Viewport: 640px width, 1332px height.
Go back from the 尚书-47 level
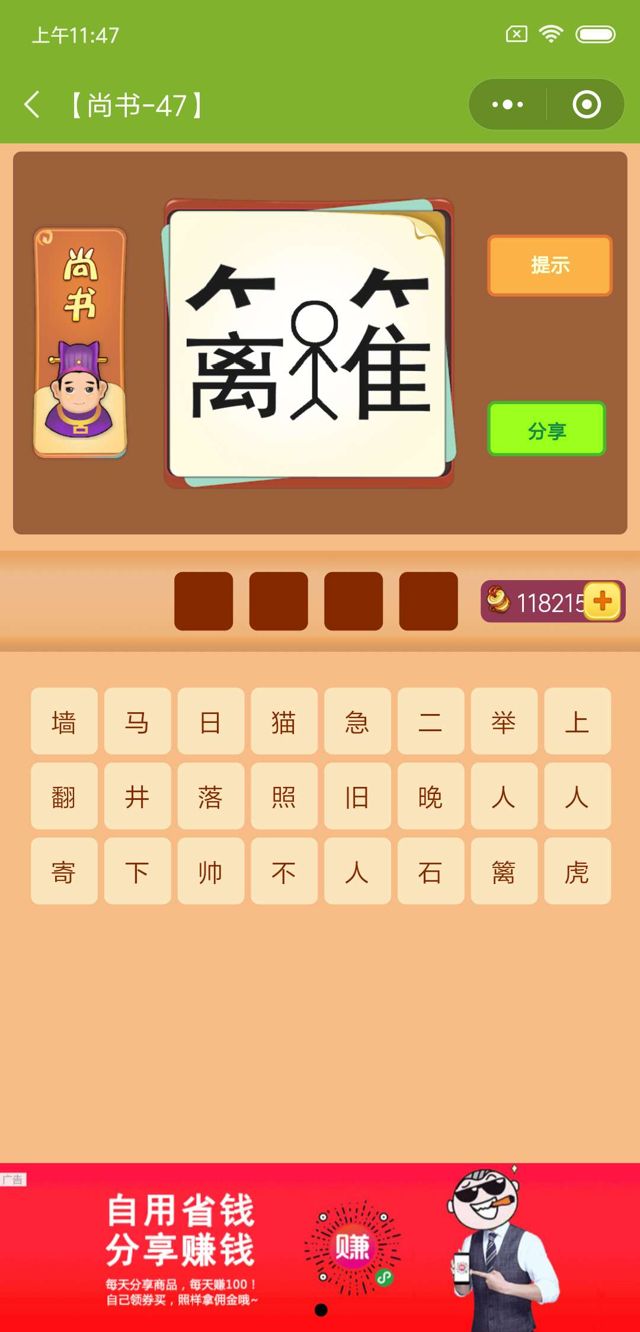click(32, 104)
